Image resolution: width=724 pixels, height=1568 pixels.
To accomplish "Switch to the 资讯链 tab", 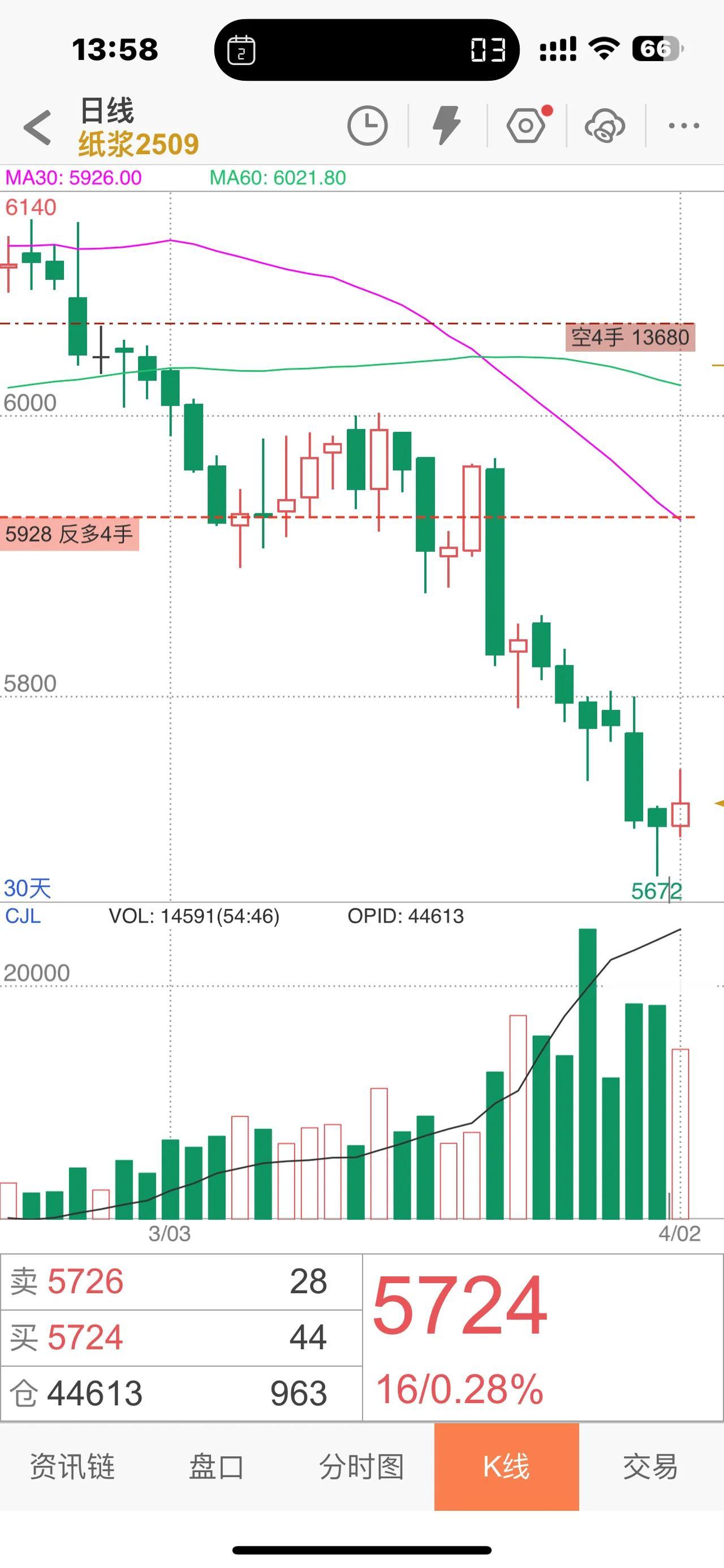I will click(72, 1466).
